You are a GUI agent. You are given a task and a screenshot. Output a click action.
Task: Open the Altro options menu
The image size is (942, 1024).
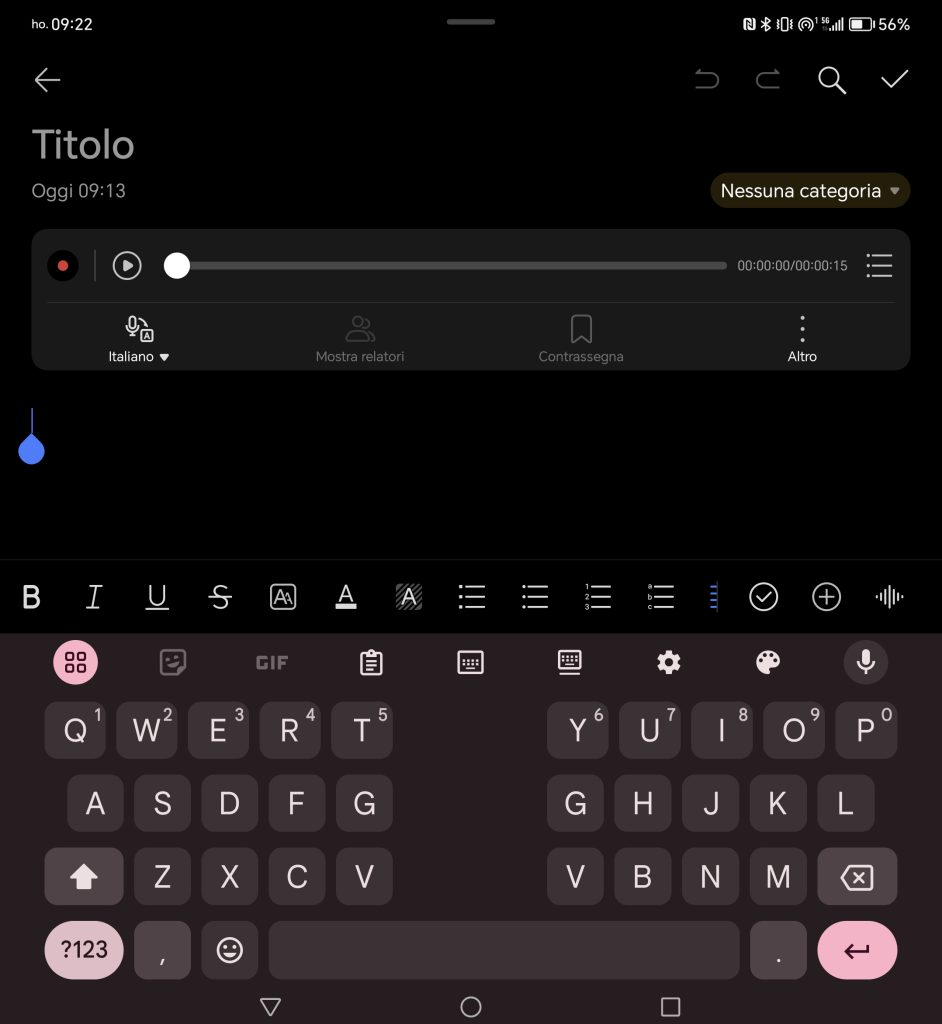pos(802,340)
